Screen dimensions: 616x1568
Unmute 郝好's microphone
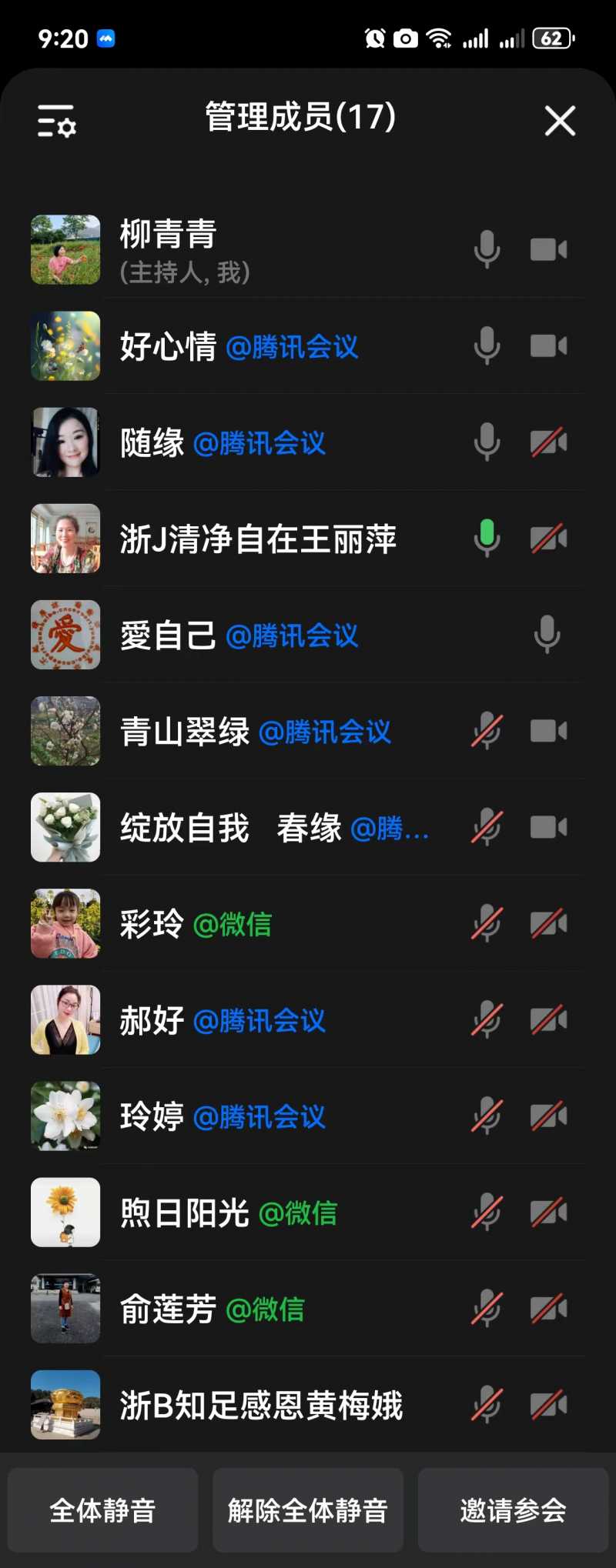487,1020
